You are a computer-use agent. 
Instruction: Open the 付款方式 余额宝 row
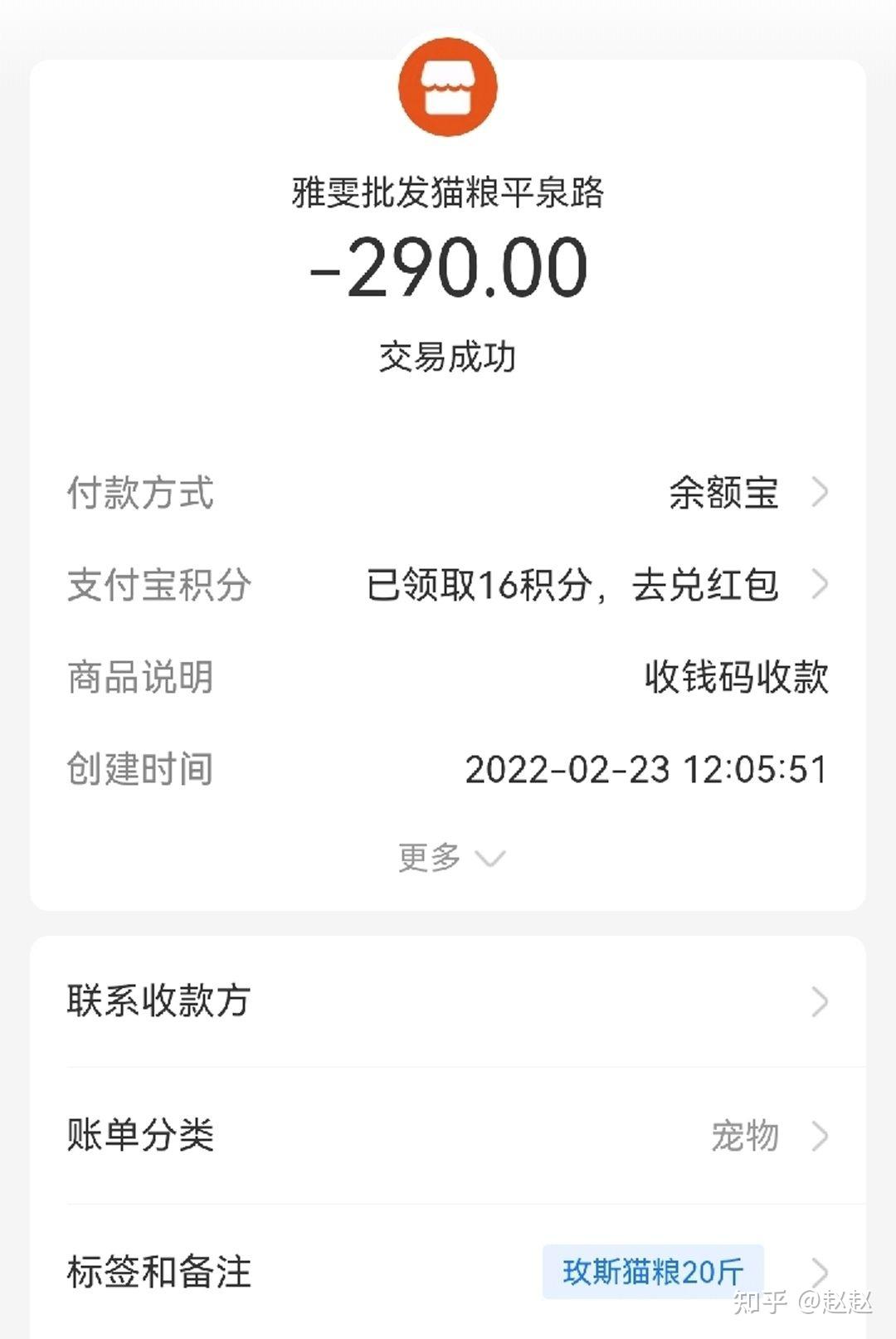(747, 493)
